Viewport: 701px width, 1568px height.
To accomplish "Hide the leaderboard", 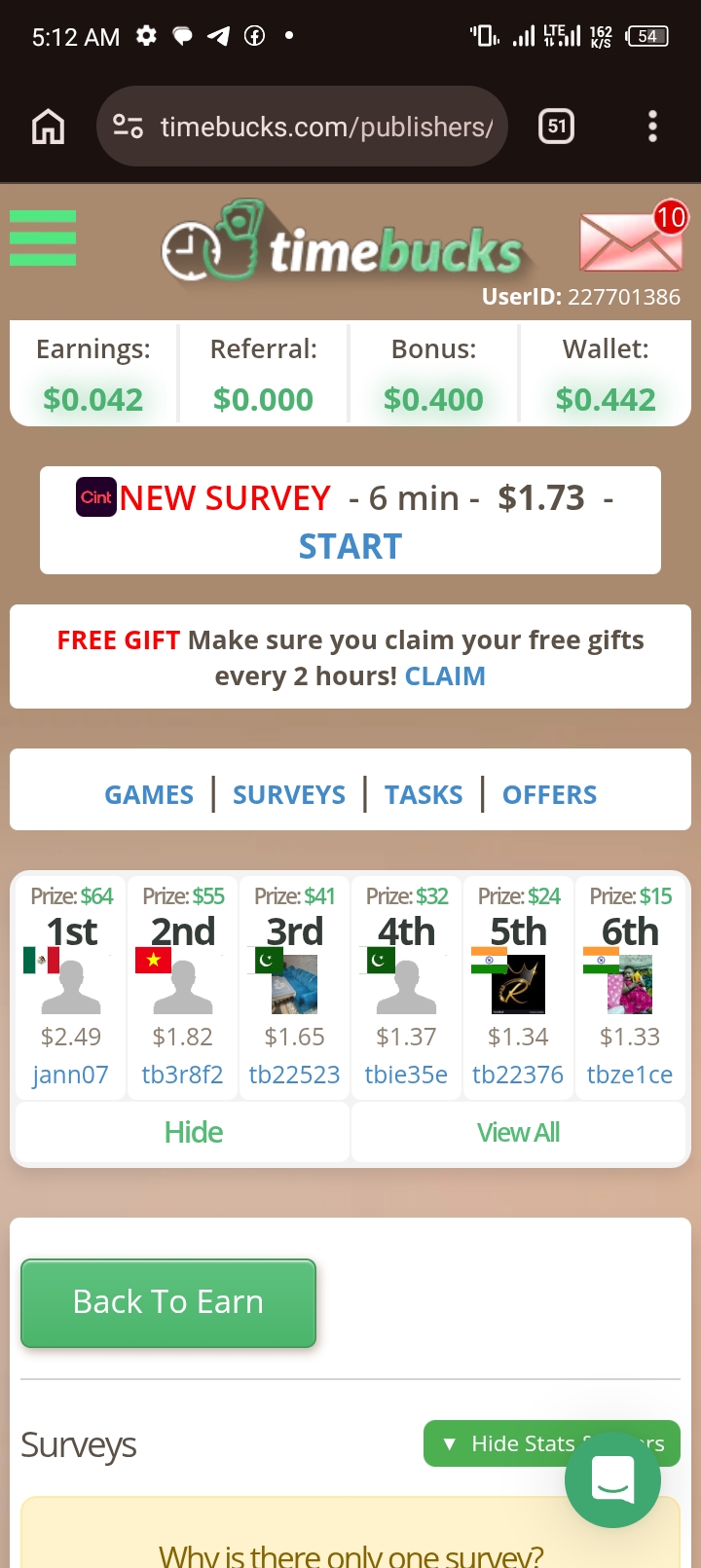I will pos(193,1132).
